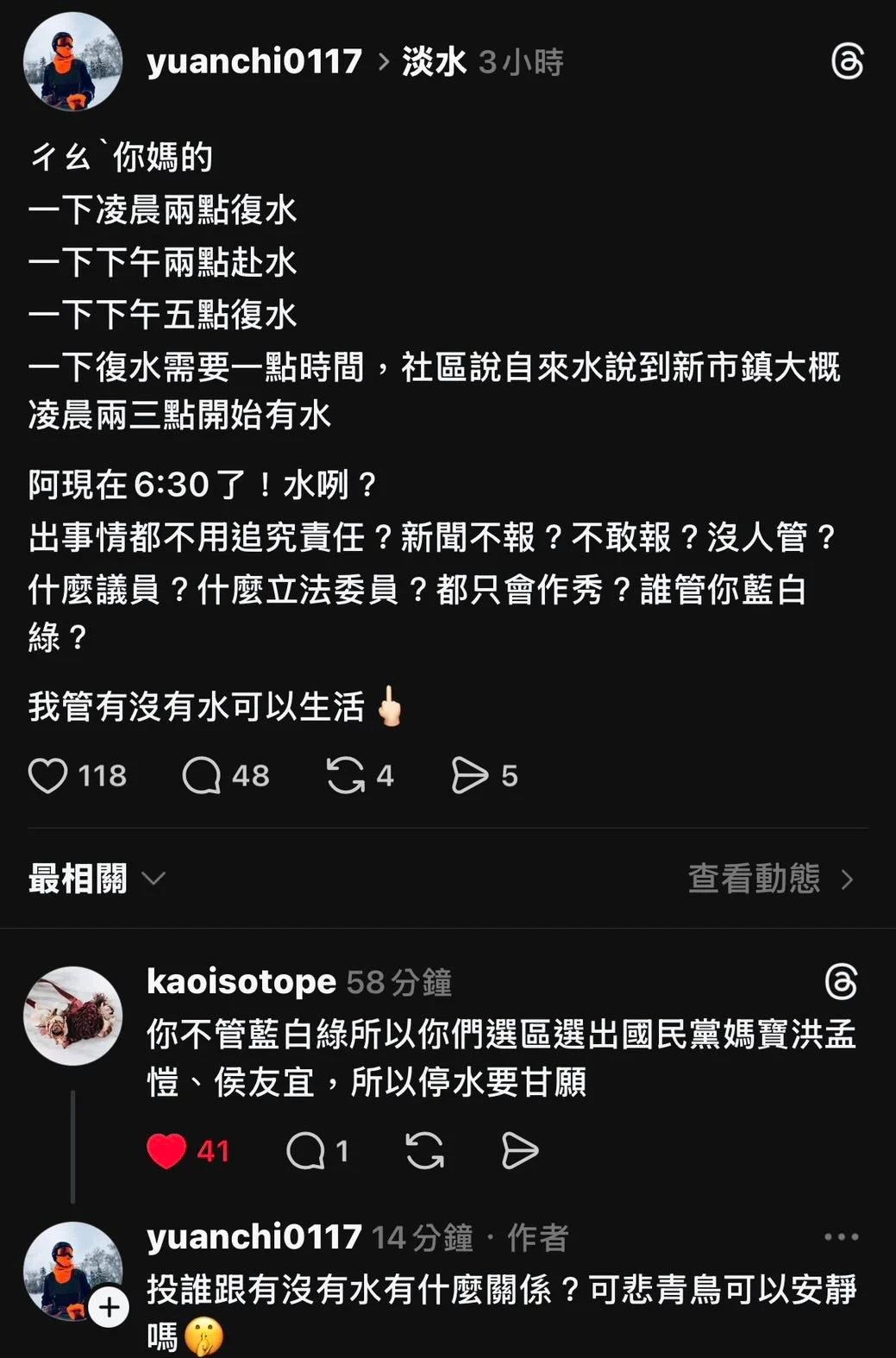Viewport: 896px width, 1358px height.
Task: Repost kaoisotope's comment
Action: (424, 1150)
